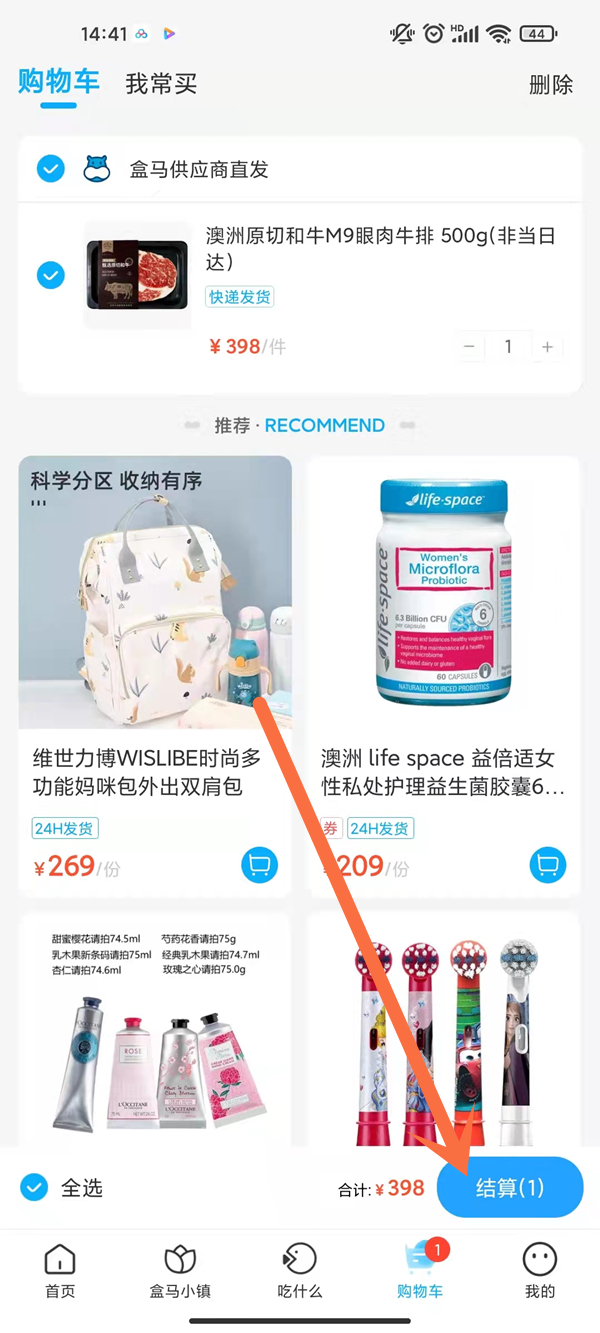Increase steak quantity with plus button
The height and width of the screenshot is (1333, 600).
point(547,347)
